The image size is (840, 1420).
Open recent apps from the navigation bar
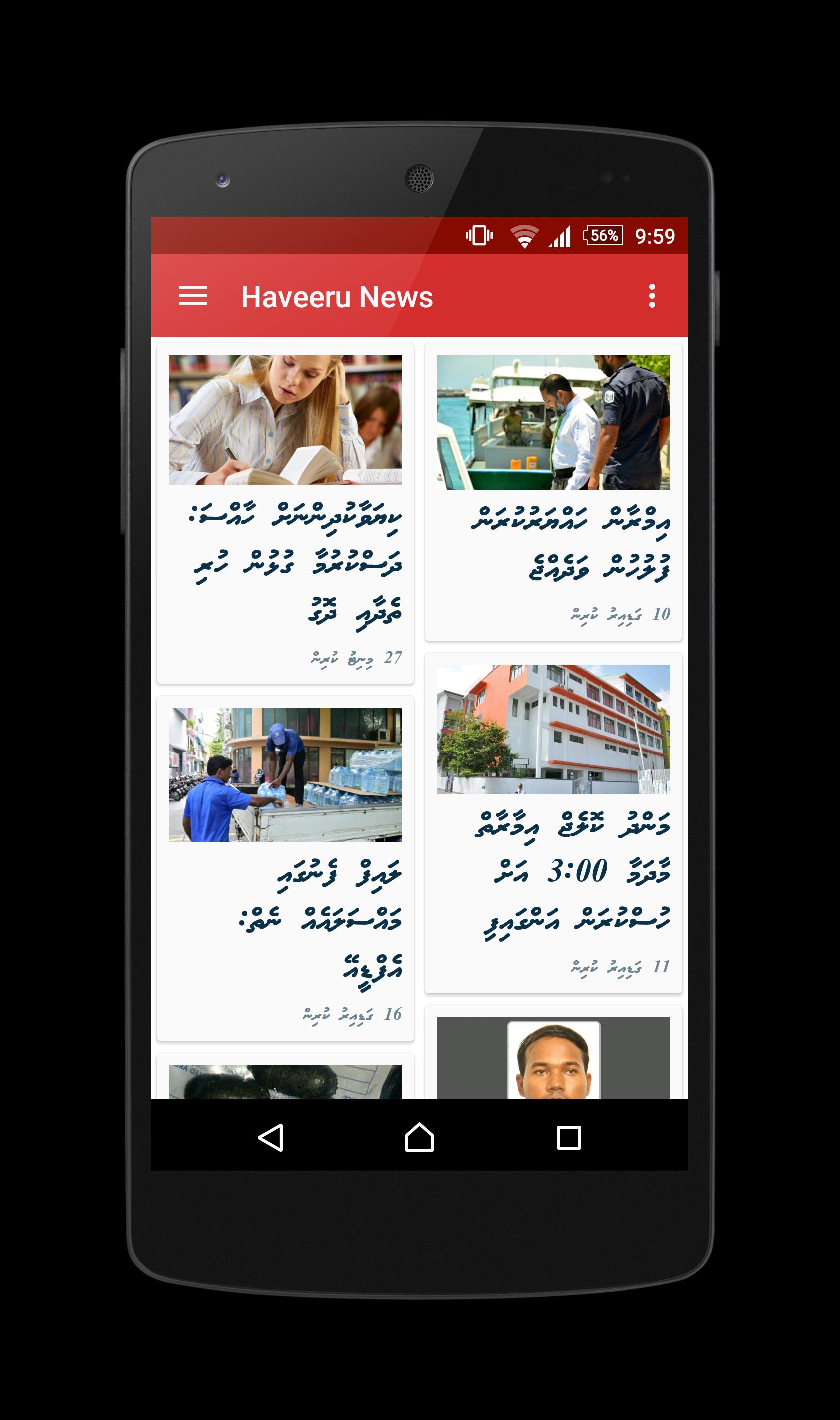point(568,1137)
